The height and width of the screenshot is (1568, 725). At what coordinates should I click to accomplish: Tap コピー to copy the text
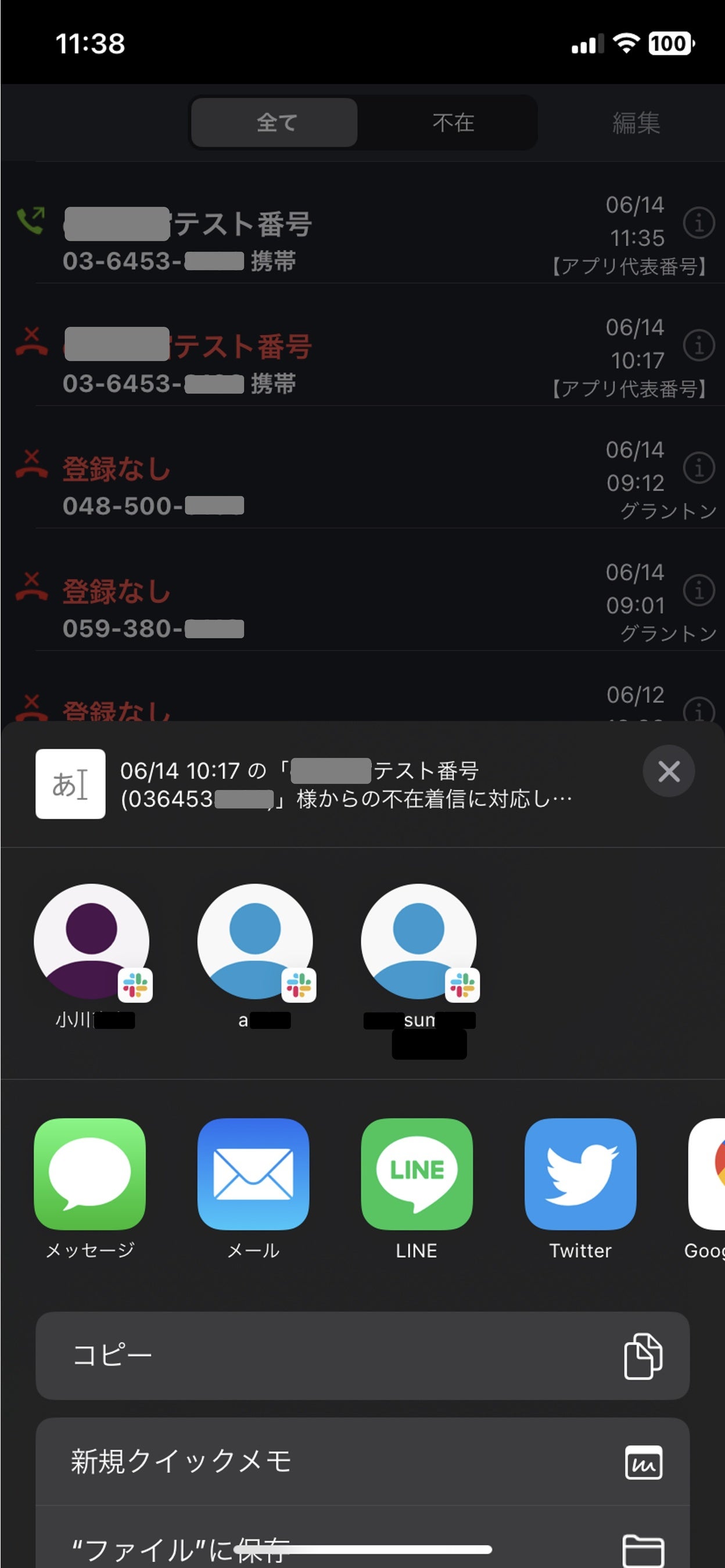pyautogui.click(x=362, y=1355)
